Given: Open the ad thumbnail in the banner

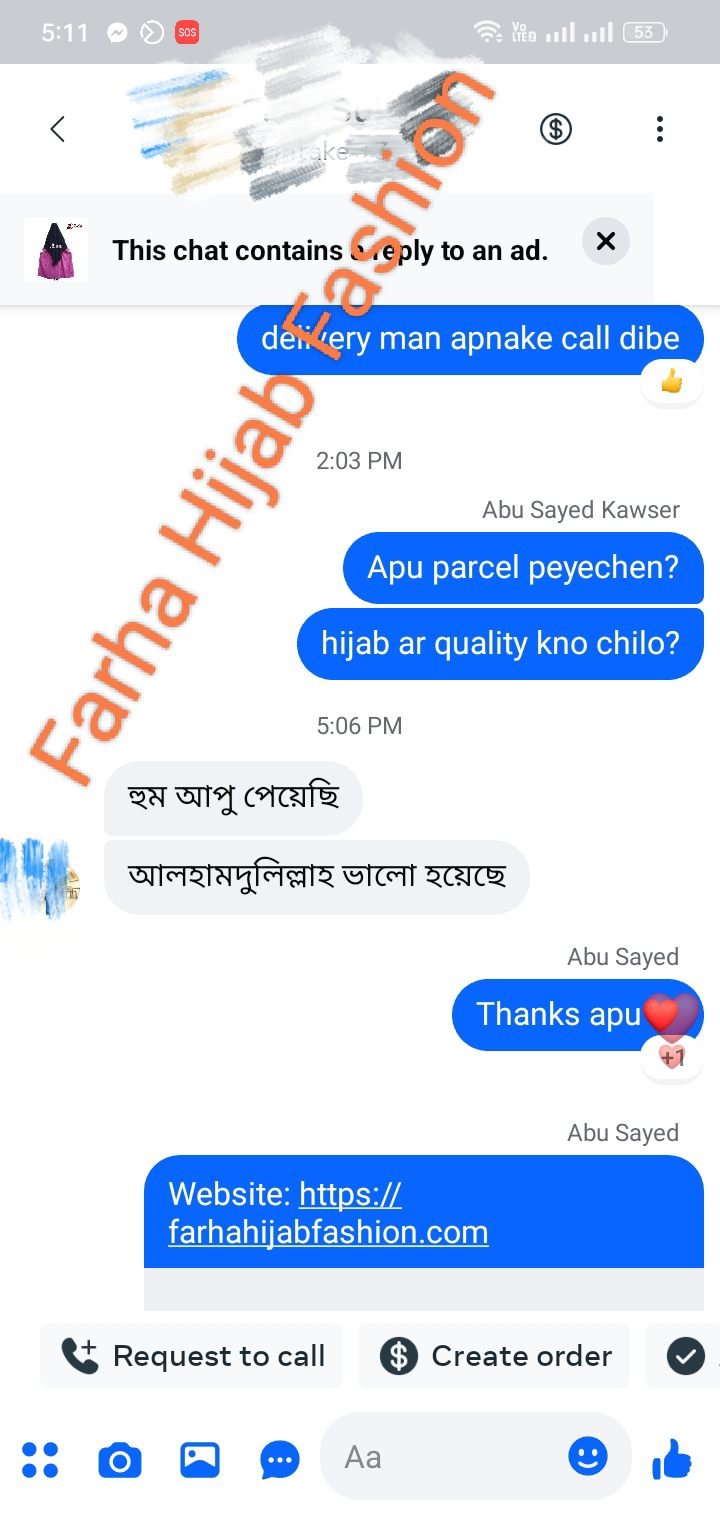Looking at the screenshot, I should pos(56,249).
